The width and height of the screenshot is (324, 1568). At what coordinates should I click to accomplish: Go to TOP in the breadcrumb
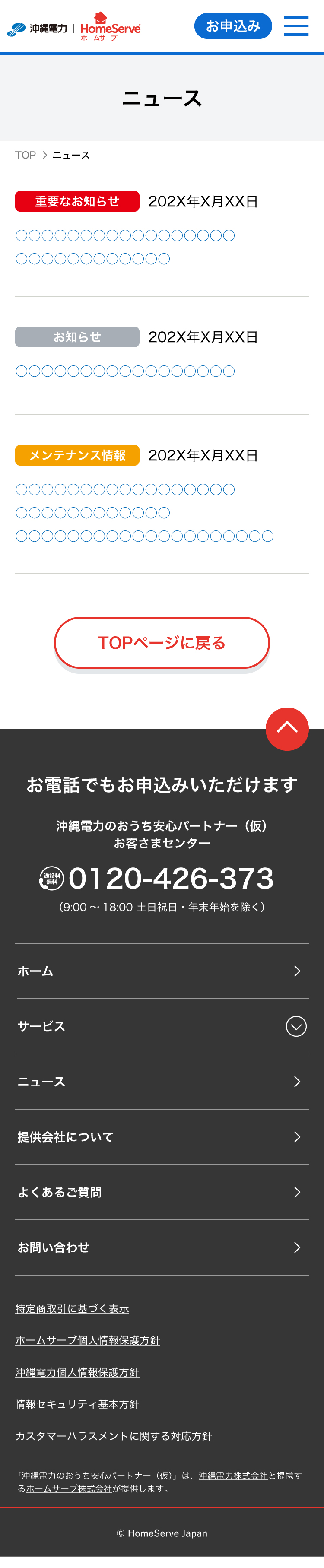pos(25,155)
